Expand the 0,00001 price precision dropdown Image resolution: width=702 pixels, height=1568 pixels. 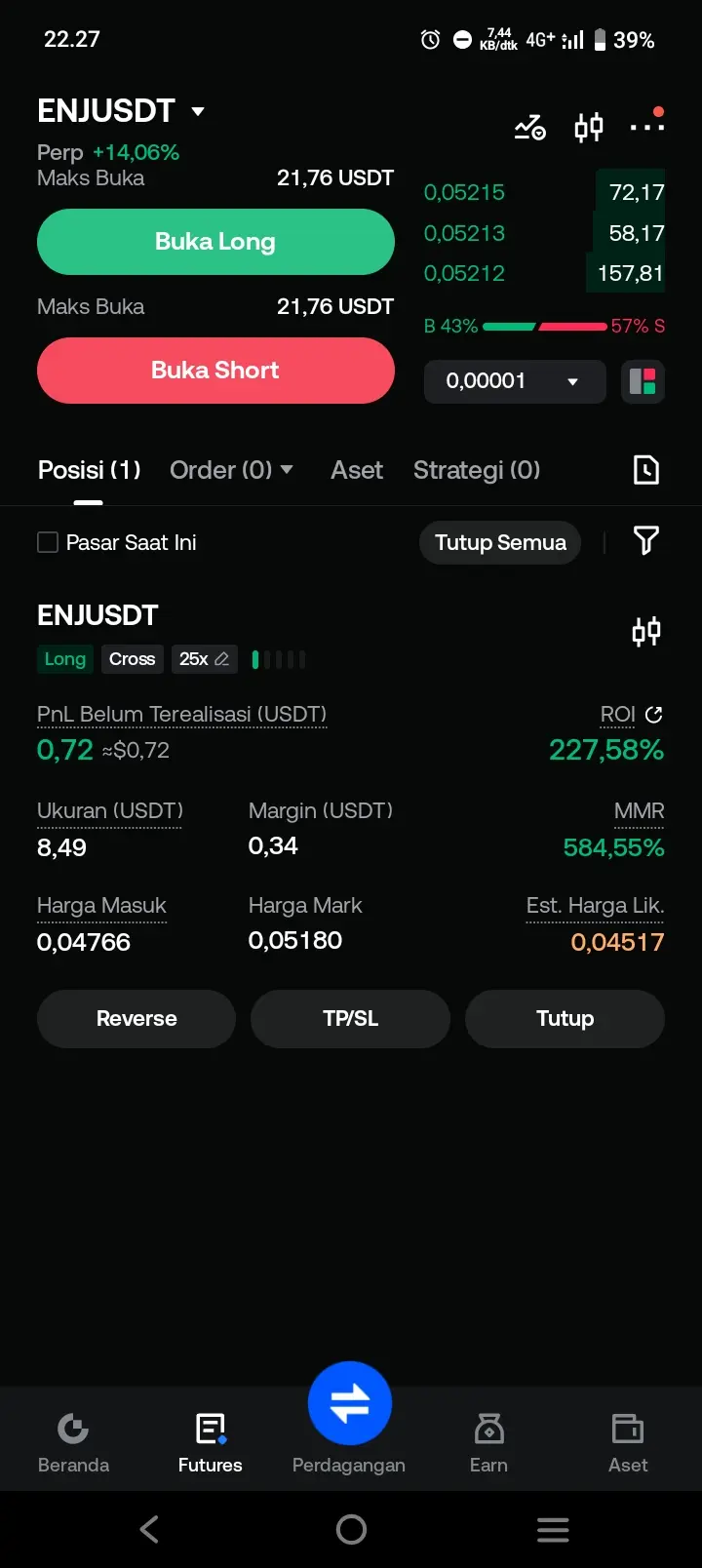click(515, 381)
